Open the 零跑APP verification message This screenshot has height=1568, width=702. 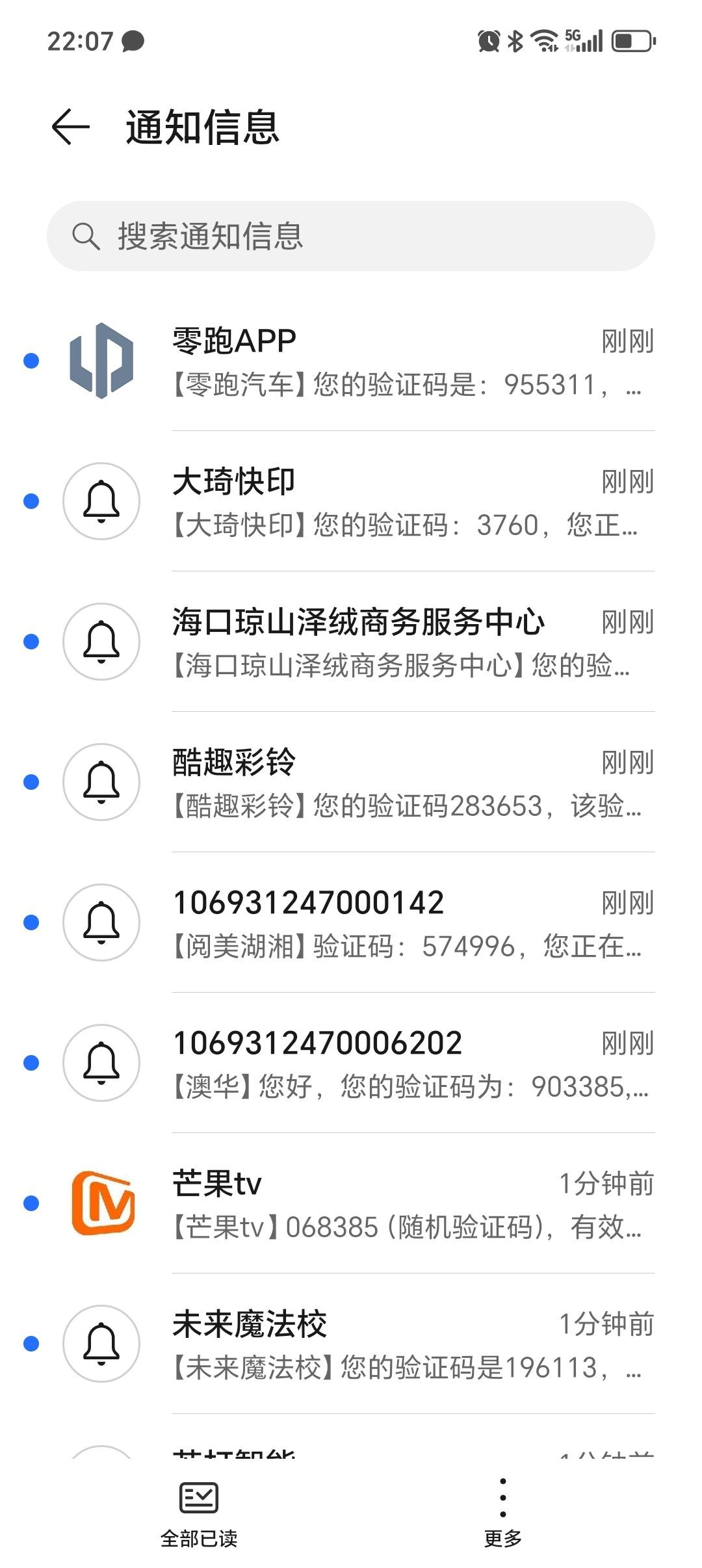coord(351,361)
